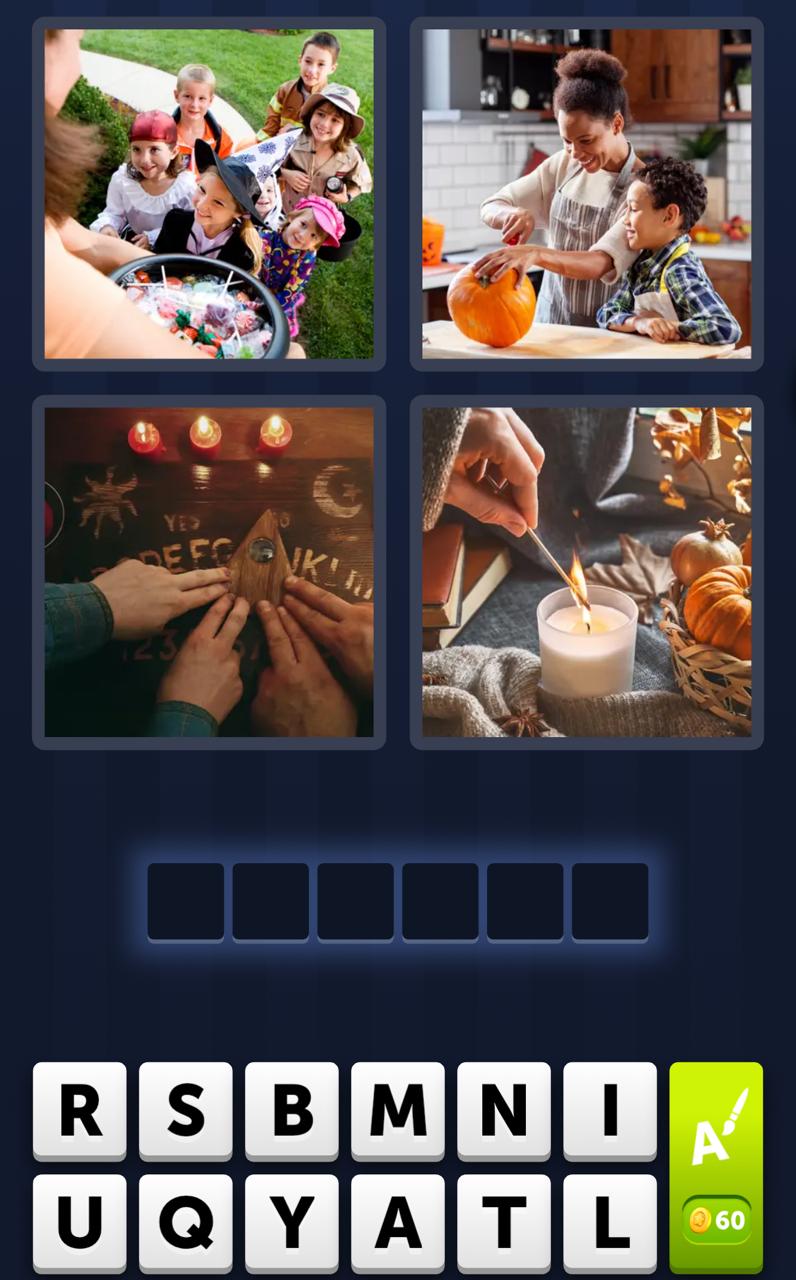Enlarge the candle lighting photo
796x1280 pixels.
click(586, 572)
